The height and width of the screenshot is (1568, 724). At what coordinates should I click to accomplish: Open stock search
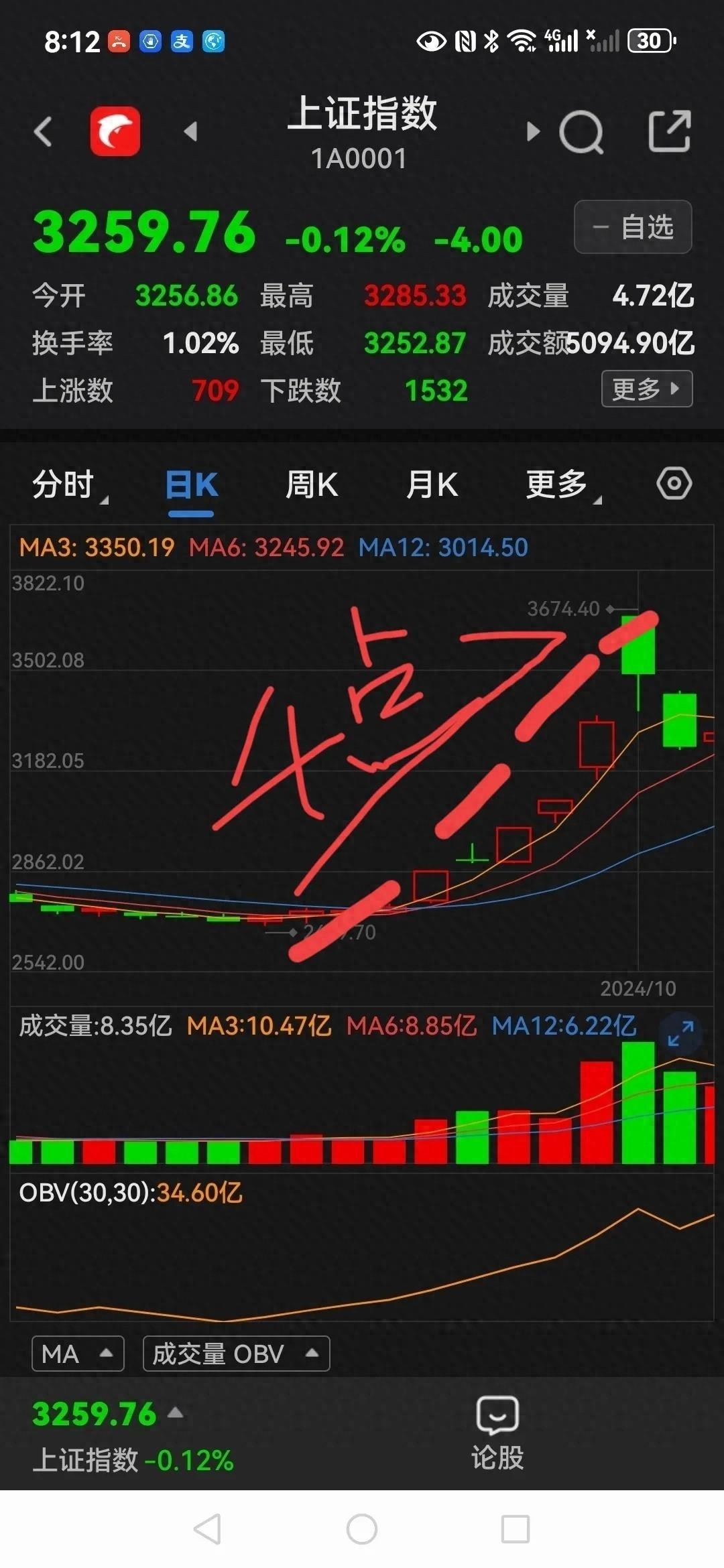(581, 131)
